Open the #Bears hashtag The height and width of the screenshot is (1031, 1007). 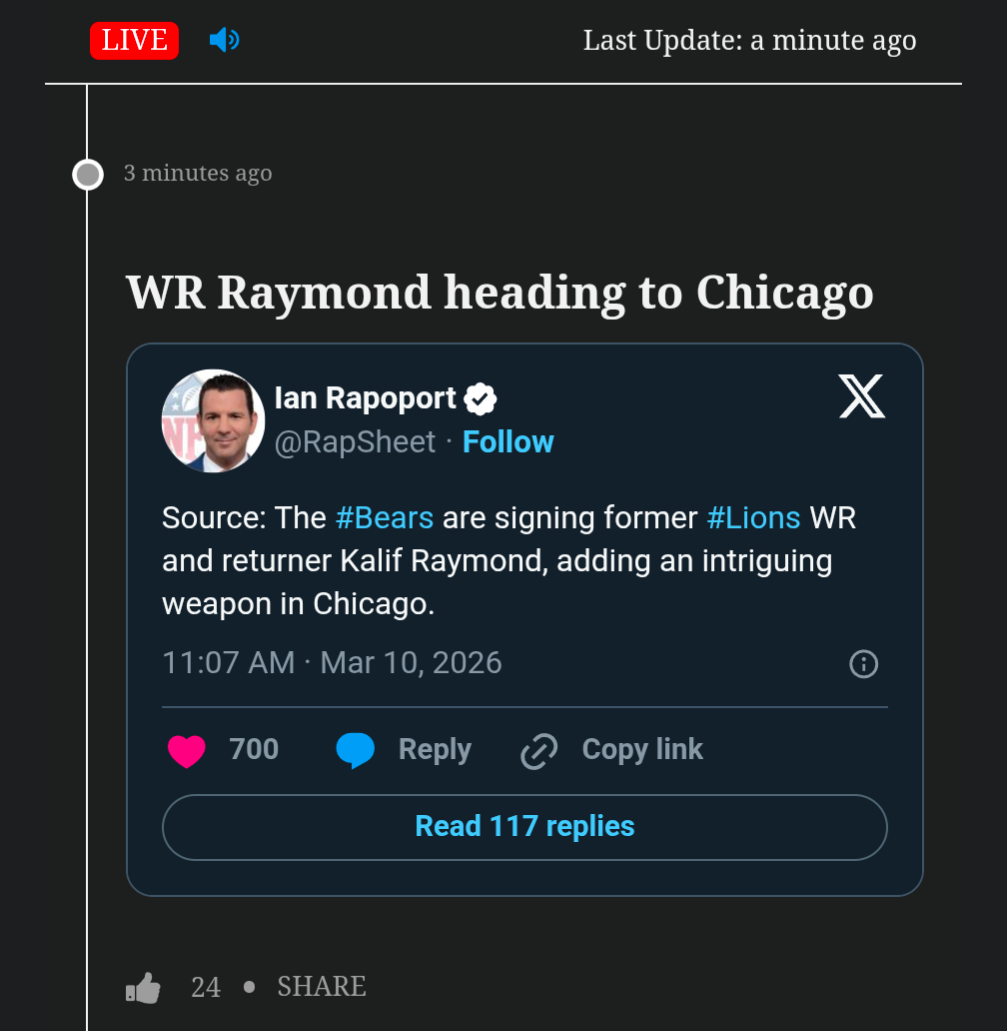(x=384, y=518)
